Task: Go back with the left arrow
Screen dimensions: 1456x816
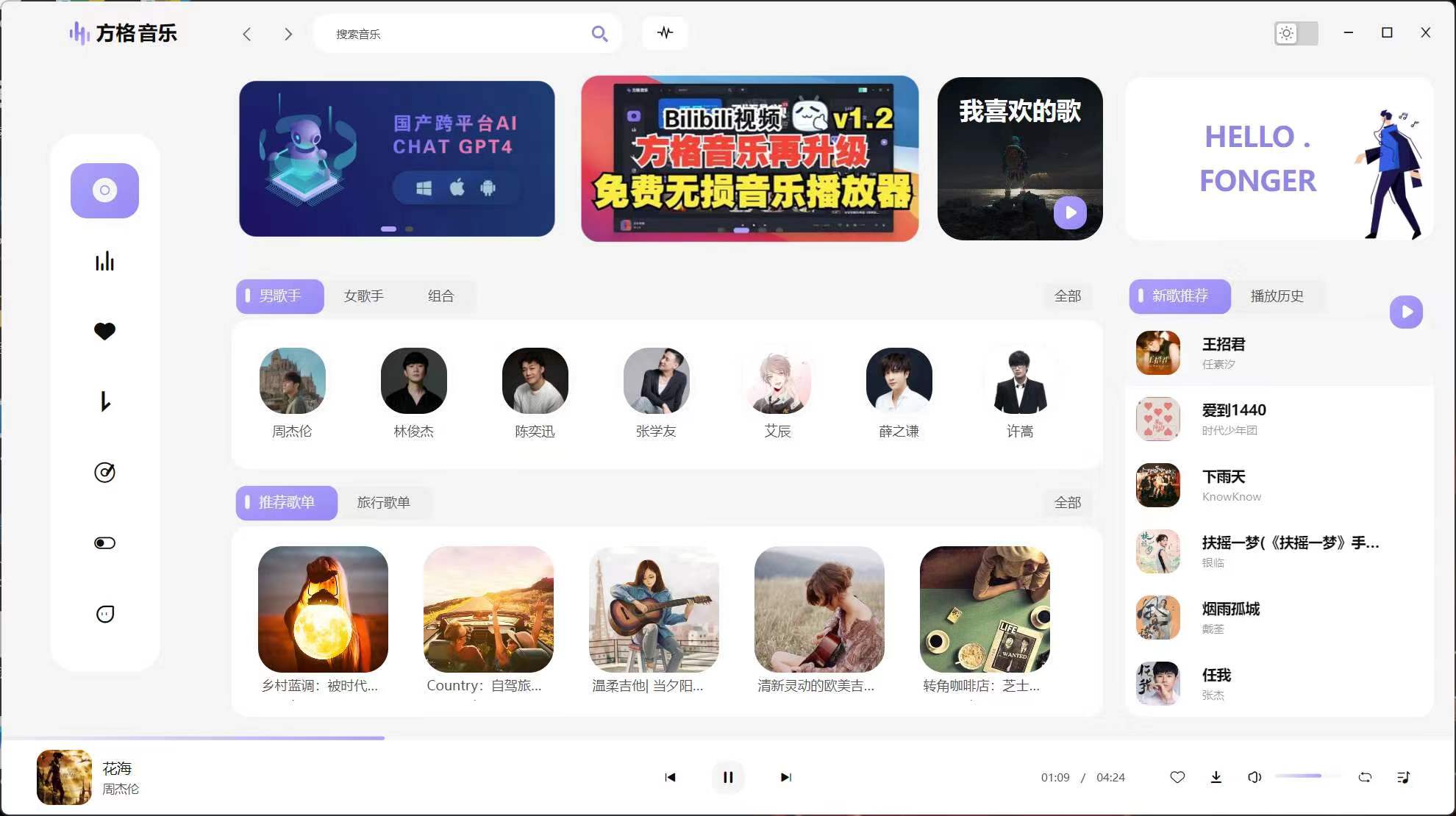Action: tap(247, 34)
